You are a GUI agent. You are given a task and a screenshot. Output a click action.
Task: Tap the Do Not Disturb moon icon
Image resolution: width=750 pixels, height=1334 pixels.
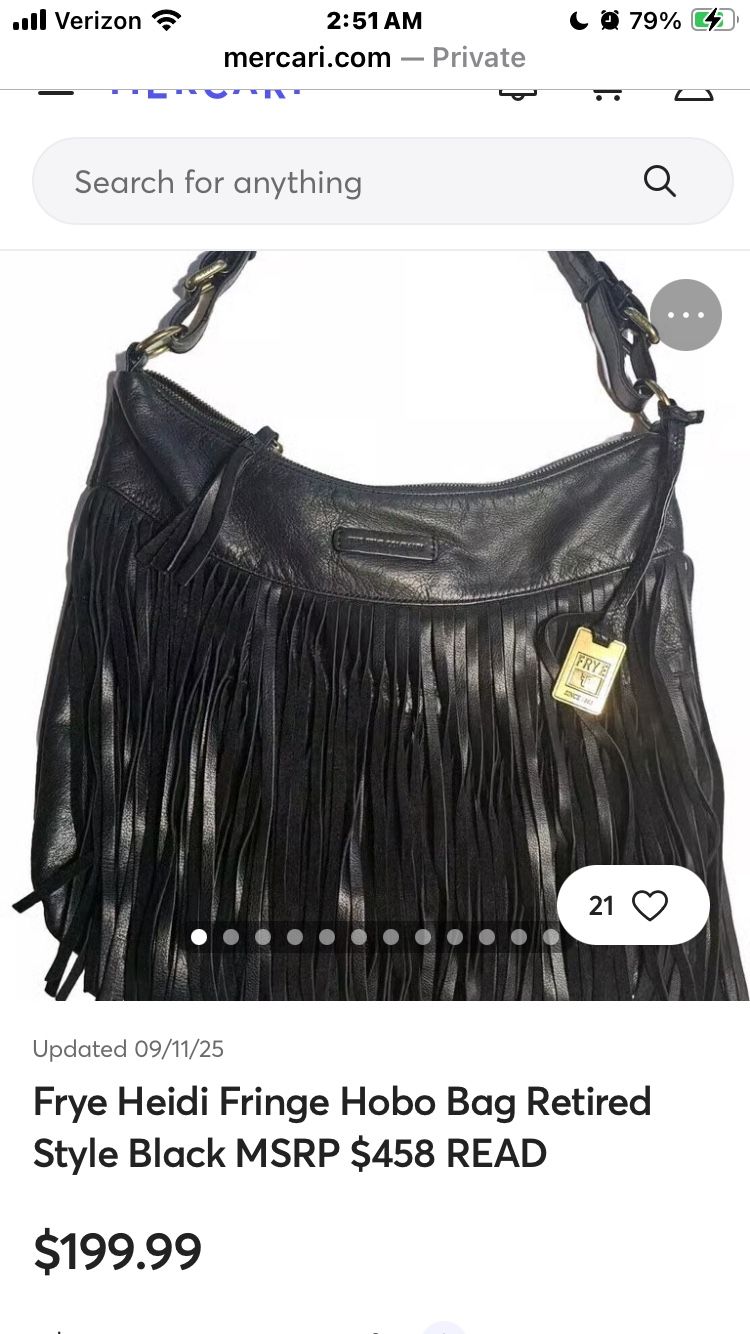(x=578, y=20)
